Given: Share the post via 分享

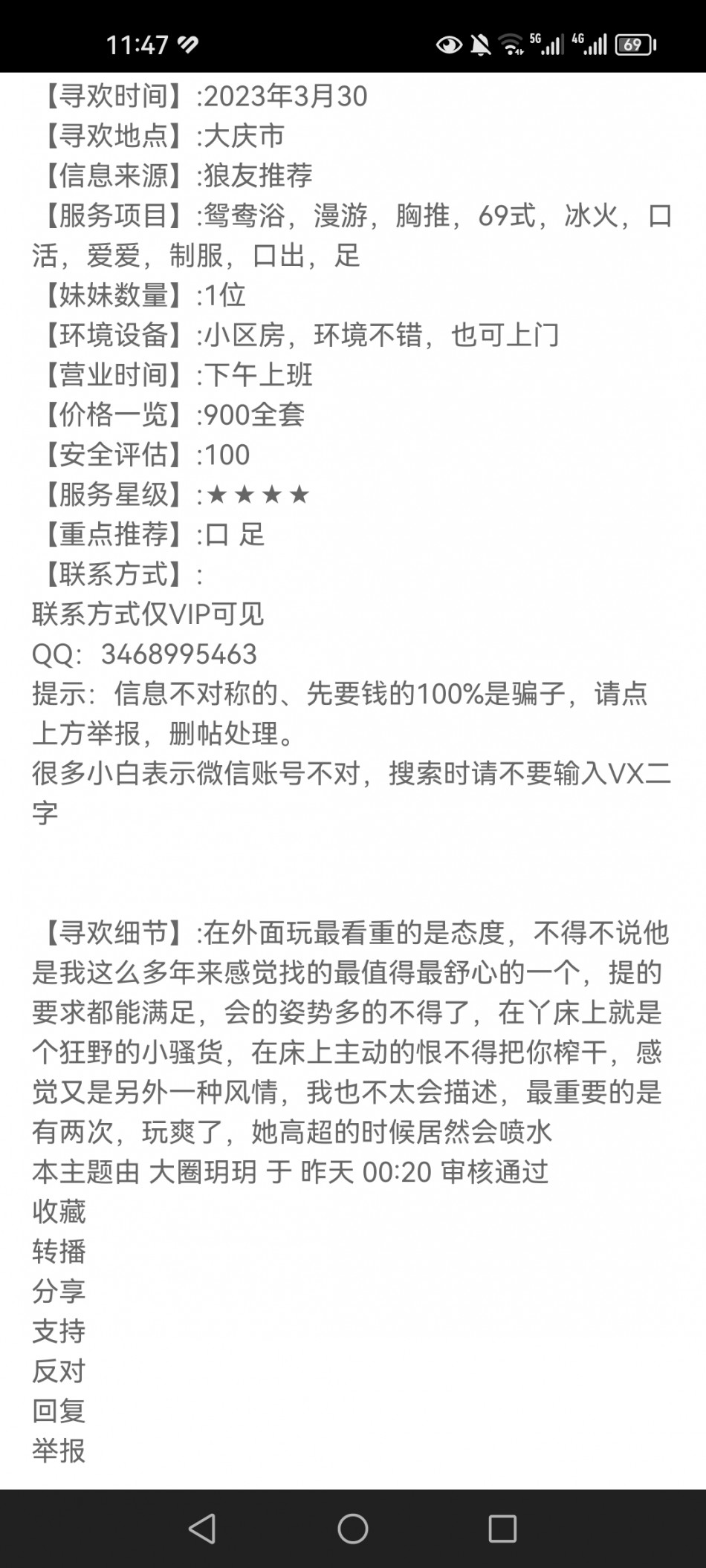Looking at the screenshot, I should [59, 1291].
